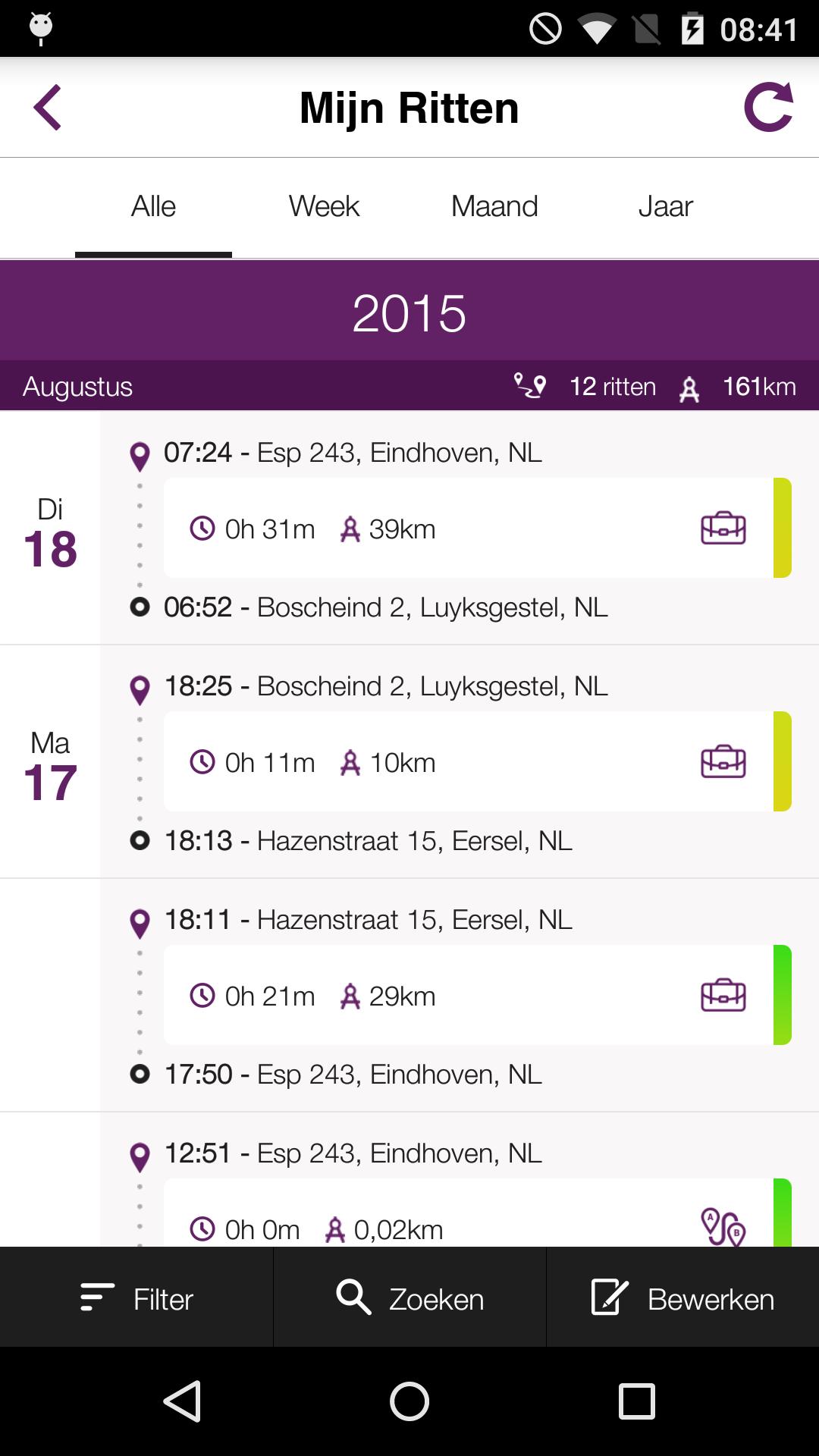Go to the Android home screen
Screen dimensions: 819x1456
coord(409,1401)
